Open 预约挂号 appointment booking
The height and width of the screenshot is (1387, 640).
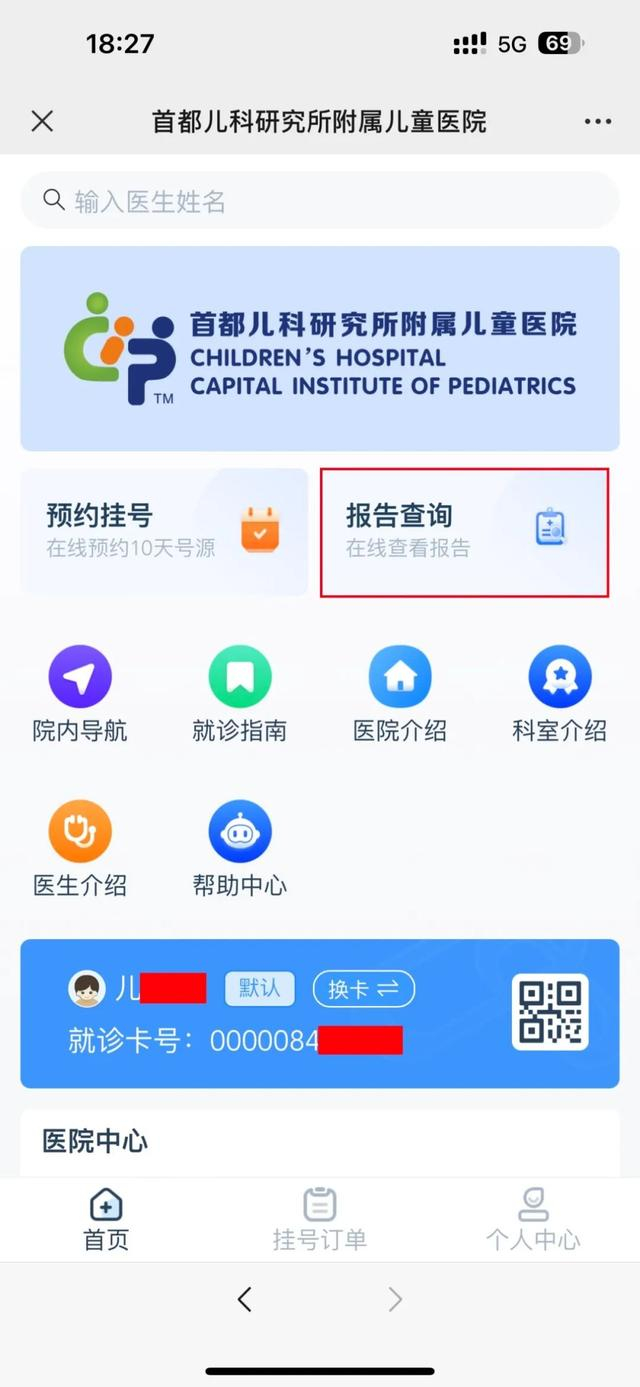pos(164,531)
